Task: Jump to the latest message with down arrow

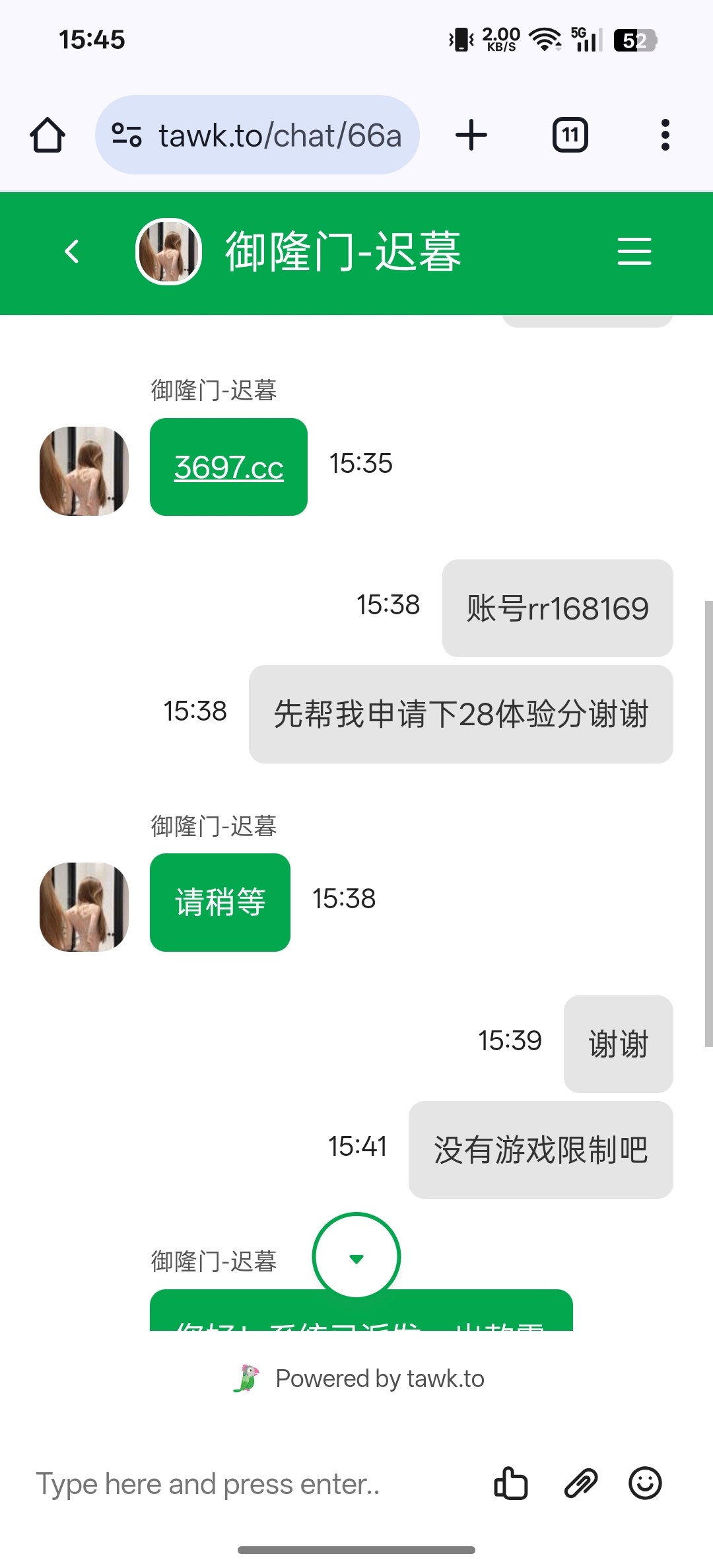Action: [356, 1258]
